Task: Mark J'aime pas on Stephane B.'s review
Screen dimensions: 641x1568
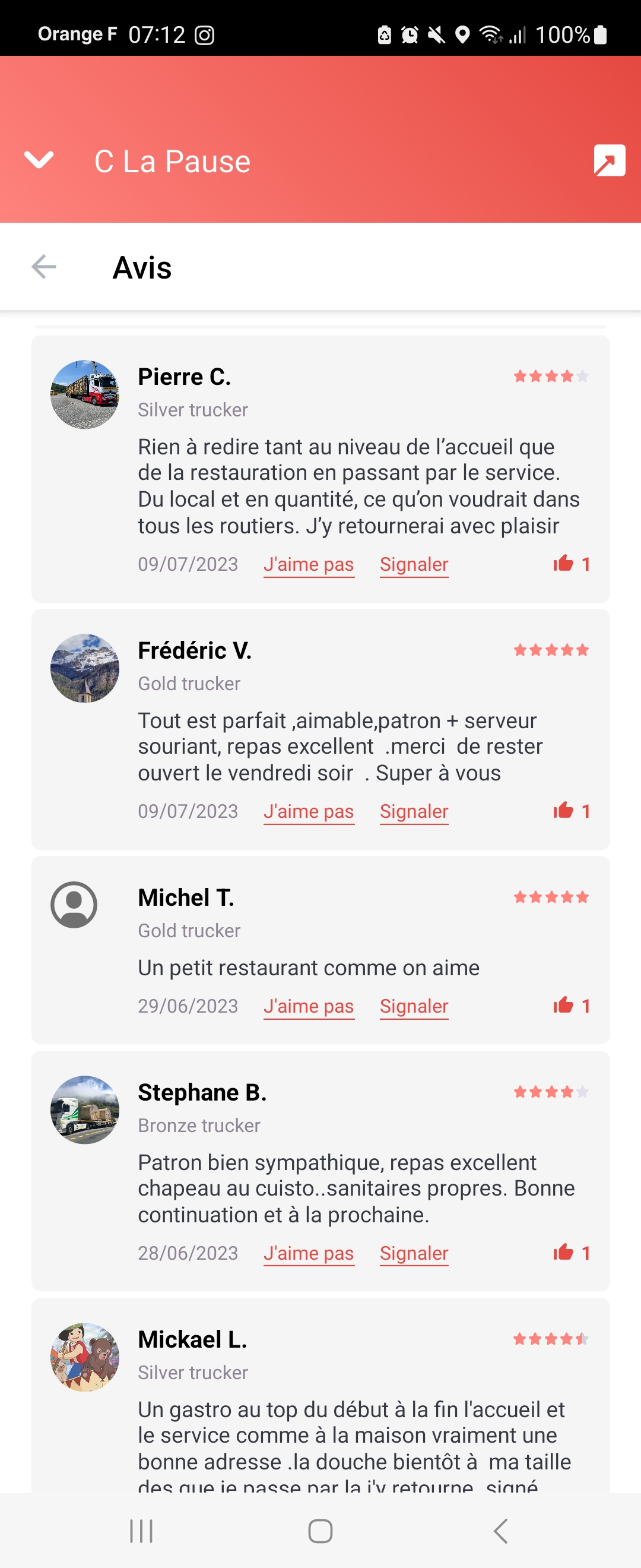Action: point(309,1253)
